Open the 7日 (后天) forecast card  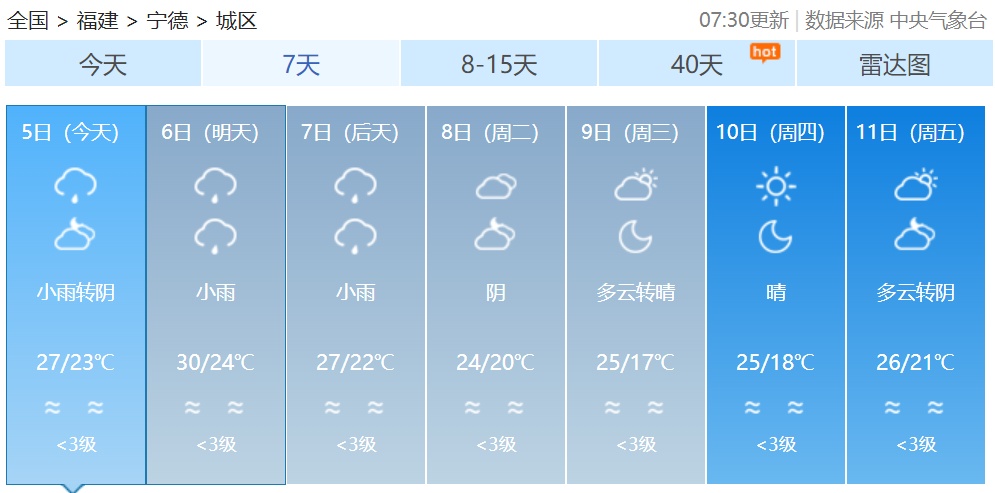click(356, 294)
